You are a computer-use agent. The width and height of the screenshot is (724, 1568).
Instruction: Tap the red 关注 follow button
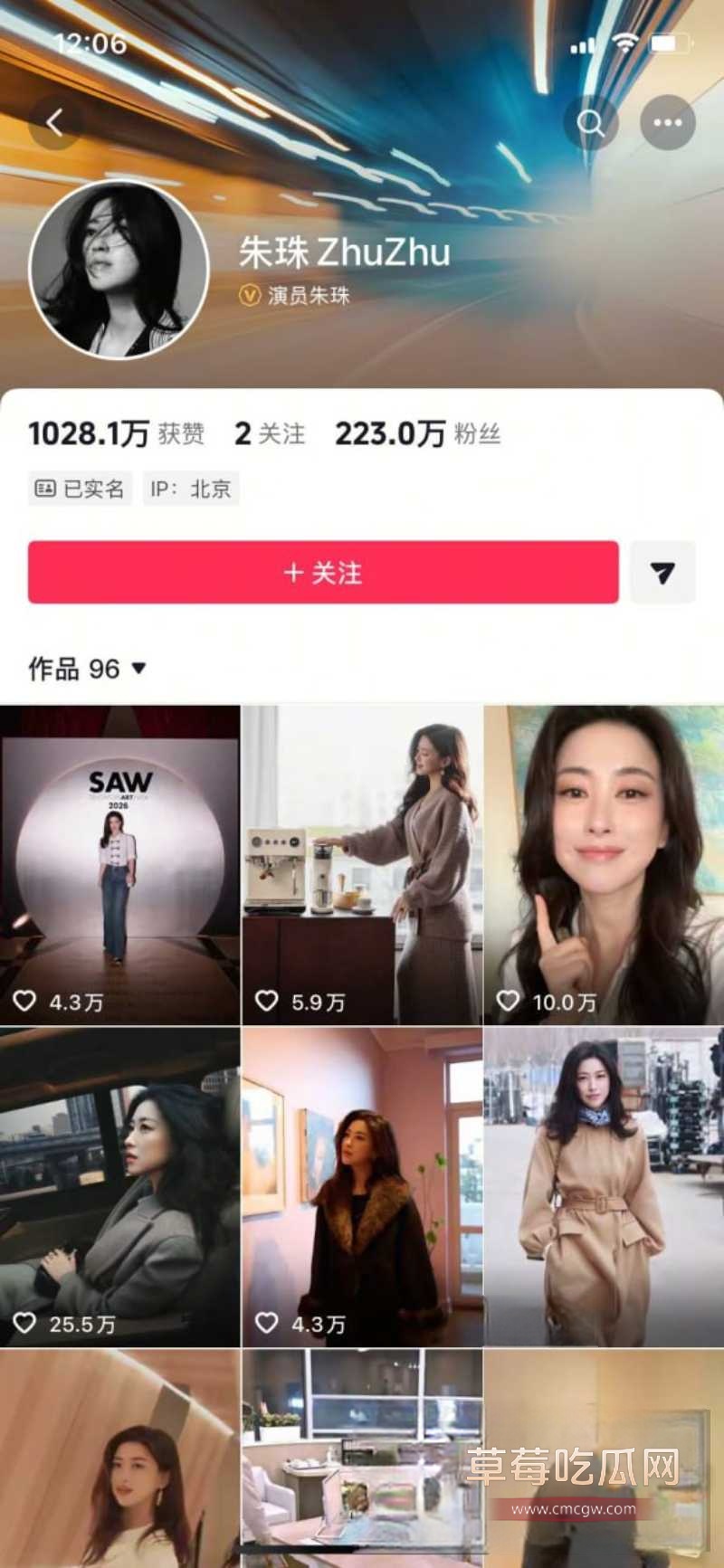tap(321, 572)
